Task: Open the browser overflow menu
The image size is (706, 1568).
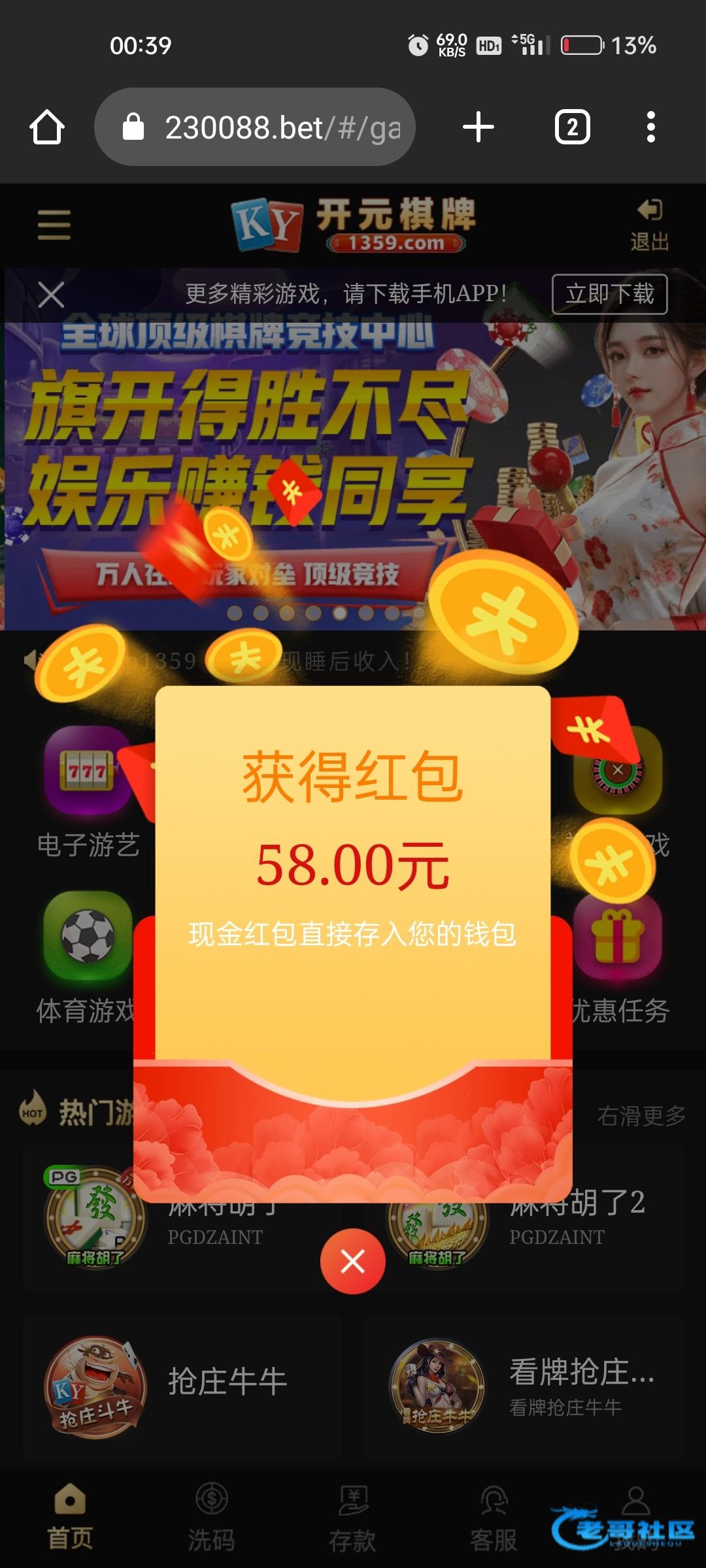Action: [x=650, y=127]
